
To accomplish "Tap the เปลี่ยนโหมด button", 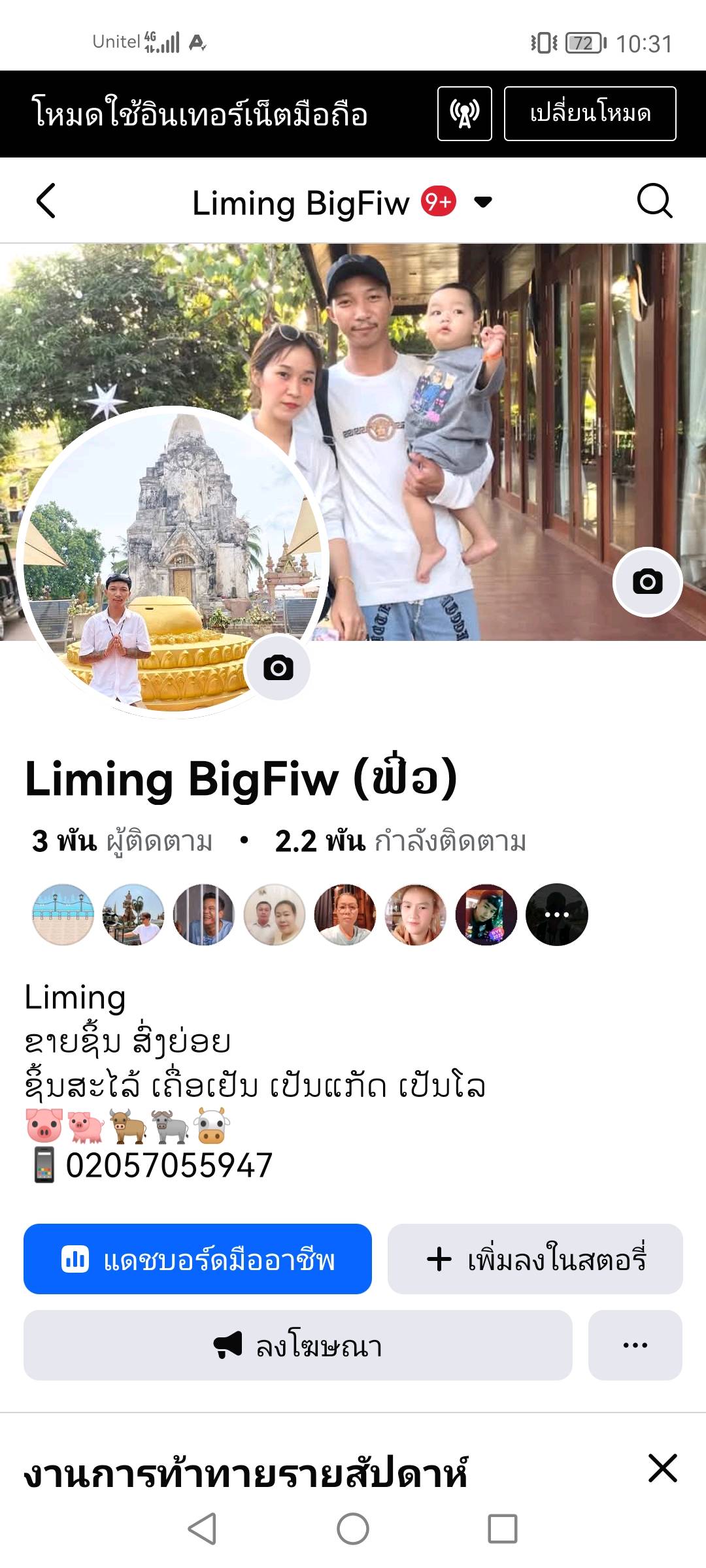I will pos(590,114).
